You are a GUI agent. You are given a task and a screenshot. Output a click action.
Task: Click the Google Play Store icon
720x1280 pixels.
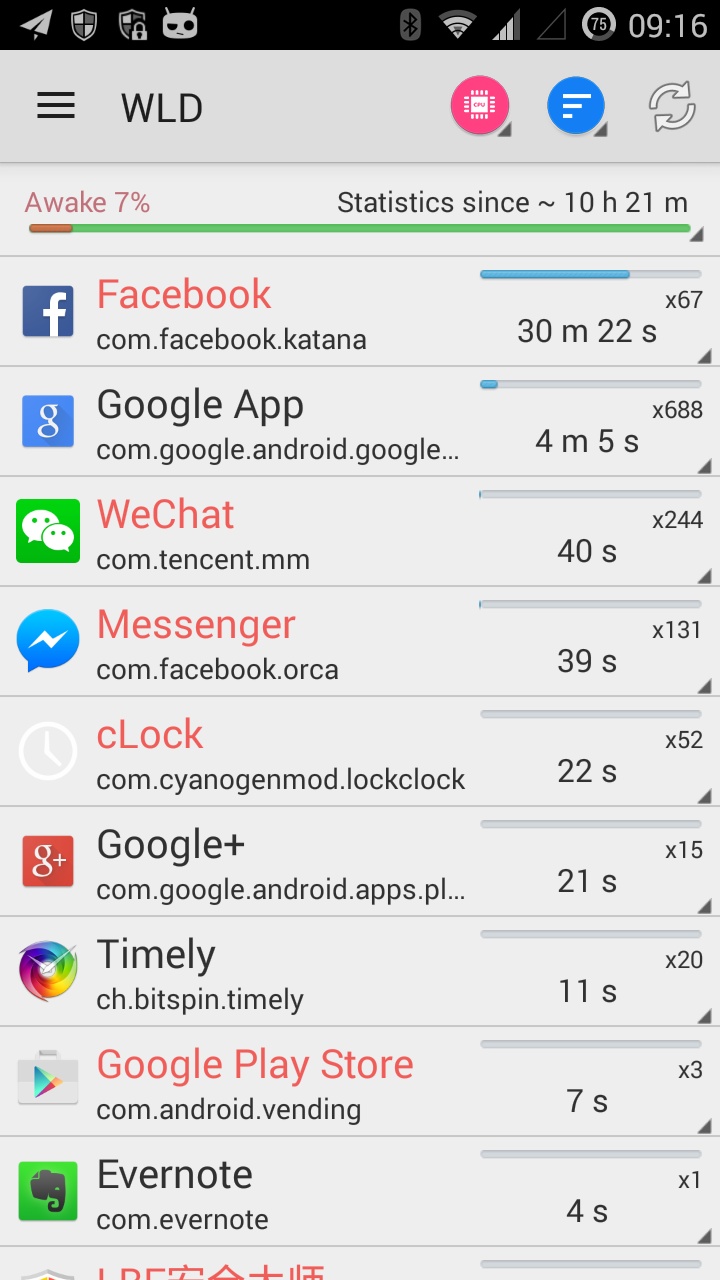coord(47,1081)
